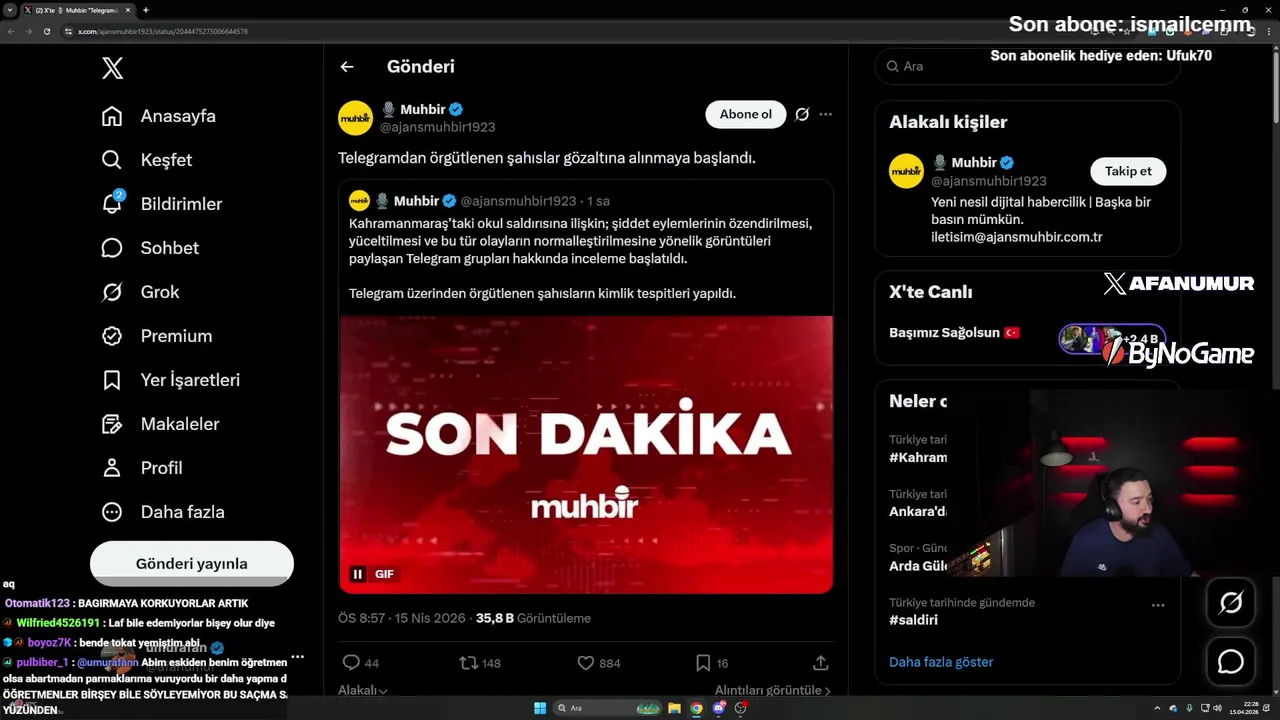1280x720 pixels.
Task: Like the Muhbir post
Action: (x=586, y=663)
